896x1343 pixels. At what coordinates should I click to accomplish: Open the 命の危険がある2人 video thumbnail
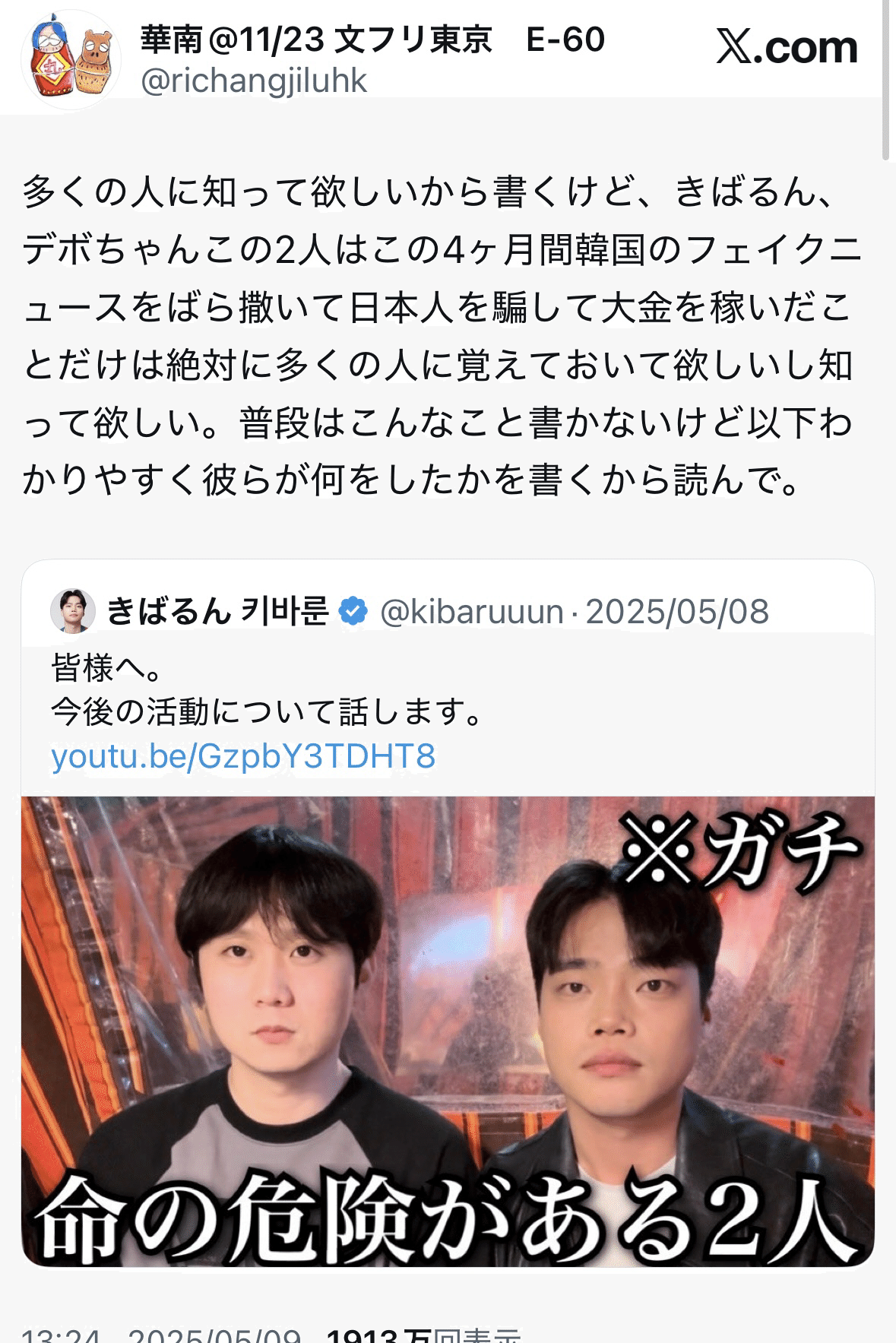(447, 1030)
